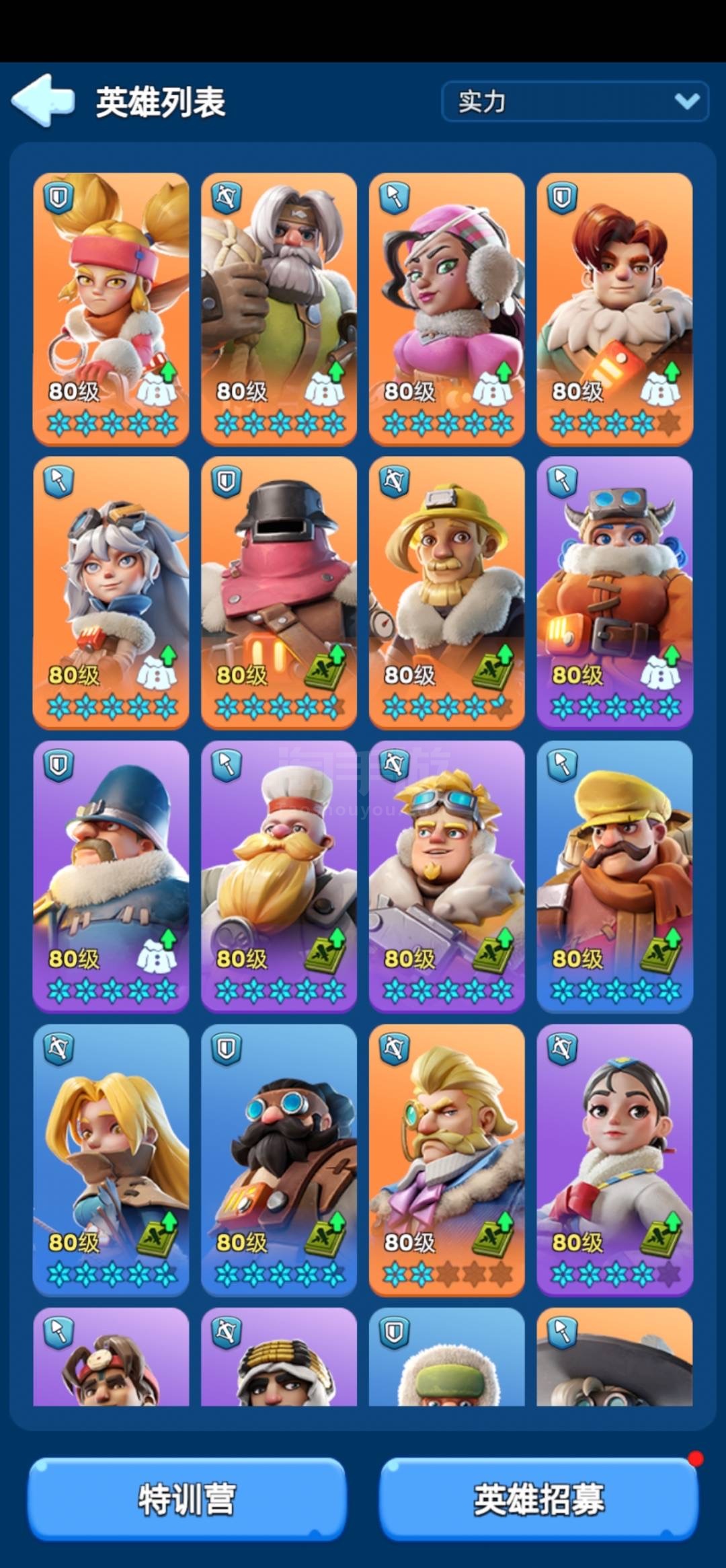Image resolution: width=726 pixels, height=1568 pixels.
Task: Choose the silver-haired girl with goggles
Action: [x=111, y=593]
